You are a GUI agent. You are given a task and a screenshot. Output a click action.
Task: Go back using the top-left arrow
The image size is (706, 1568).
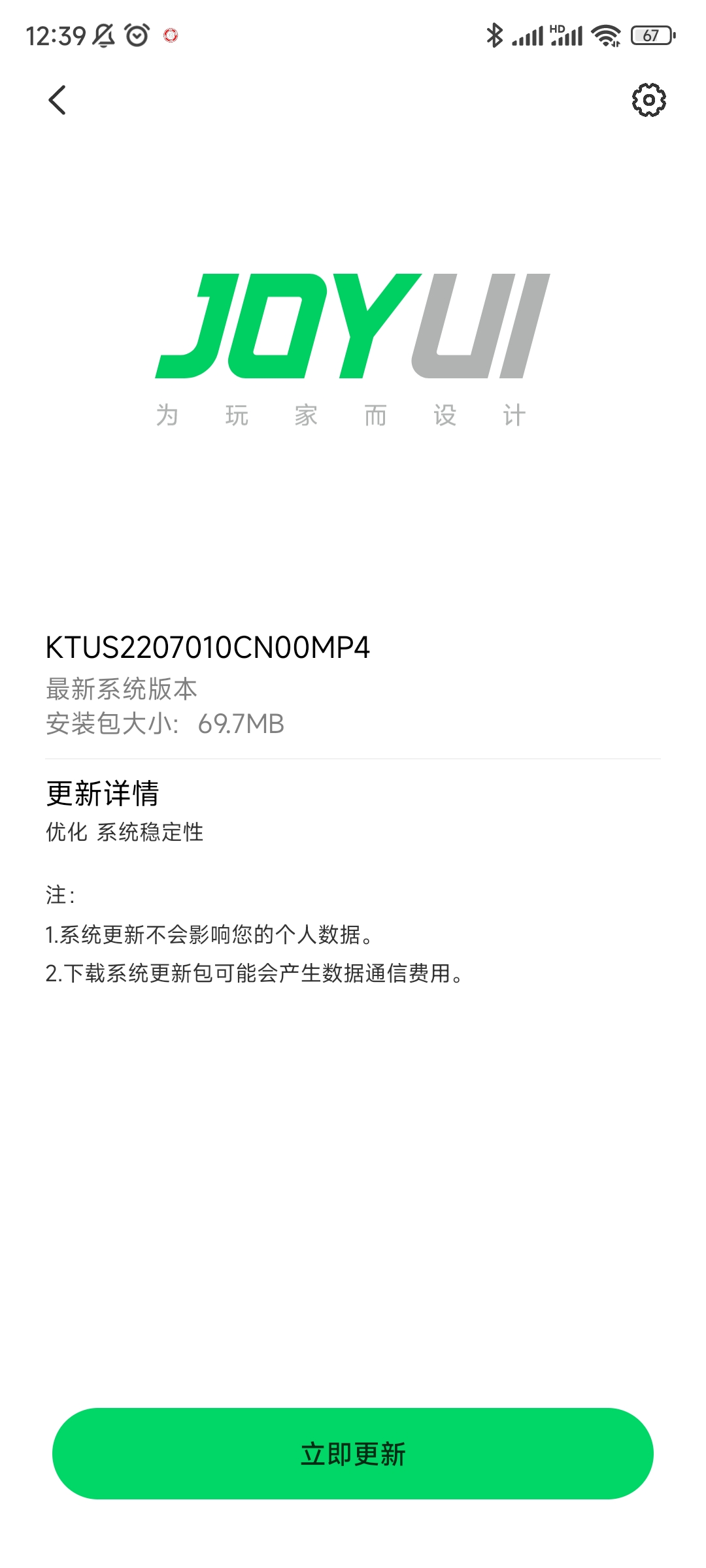tap(58, 100)
